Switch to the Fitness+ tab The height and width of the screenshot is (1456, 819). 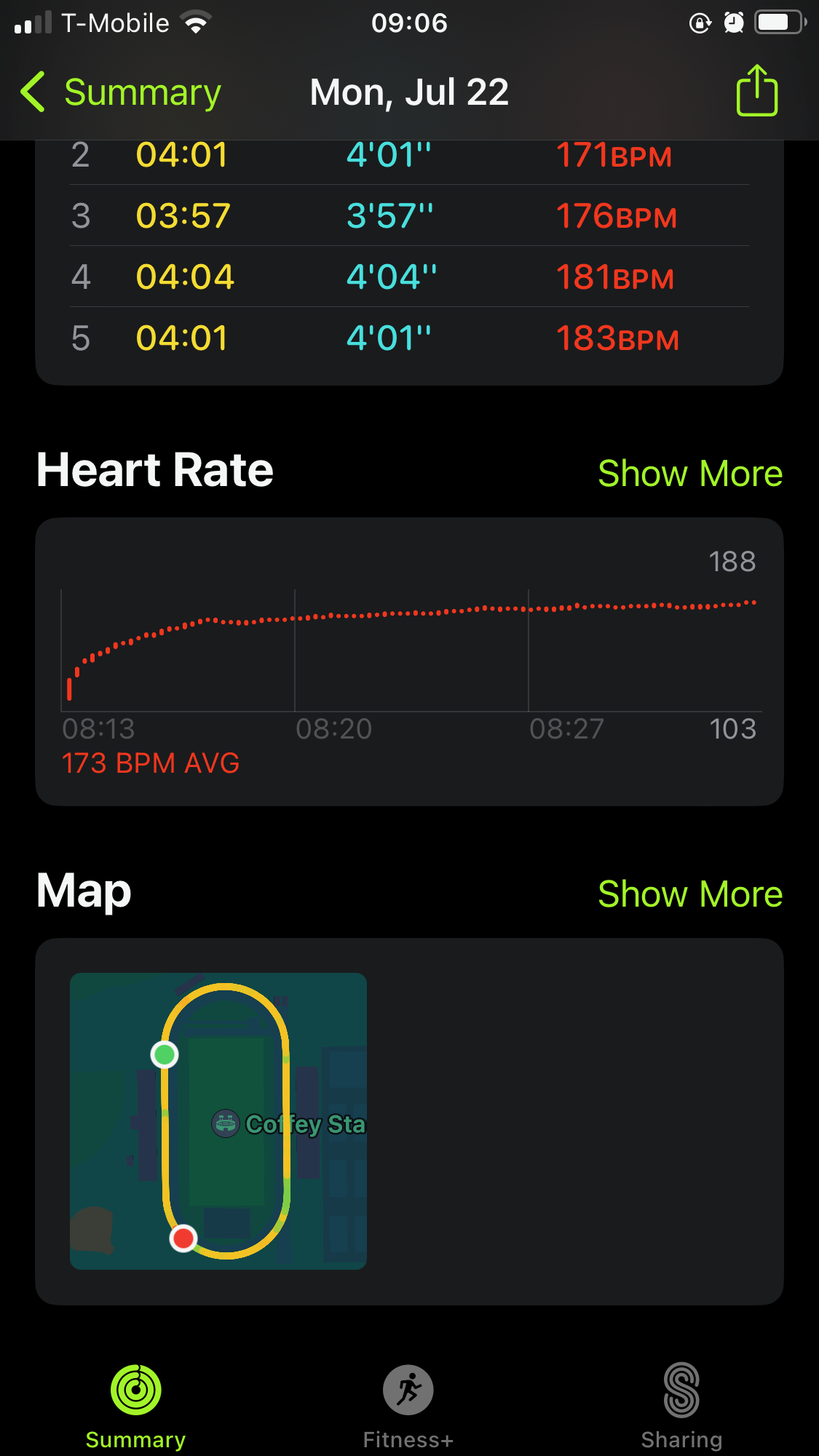click(x=408, y=1407)
